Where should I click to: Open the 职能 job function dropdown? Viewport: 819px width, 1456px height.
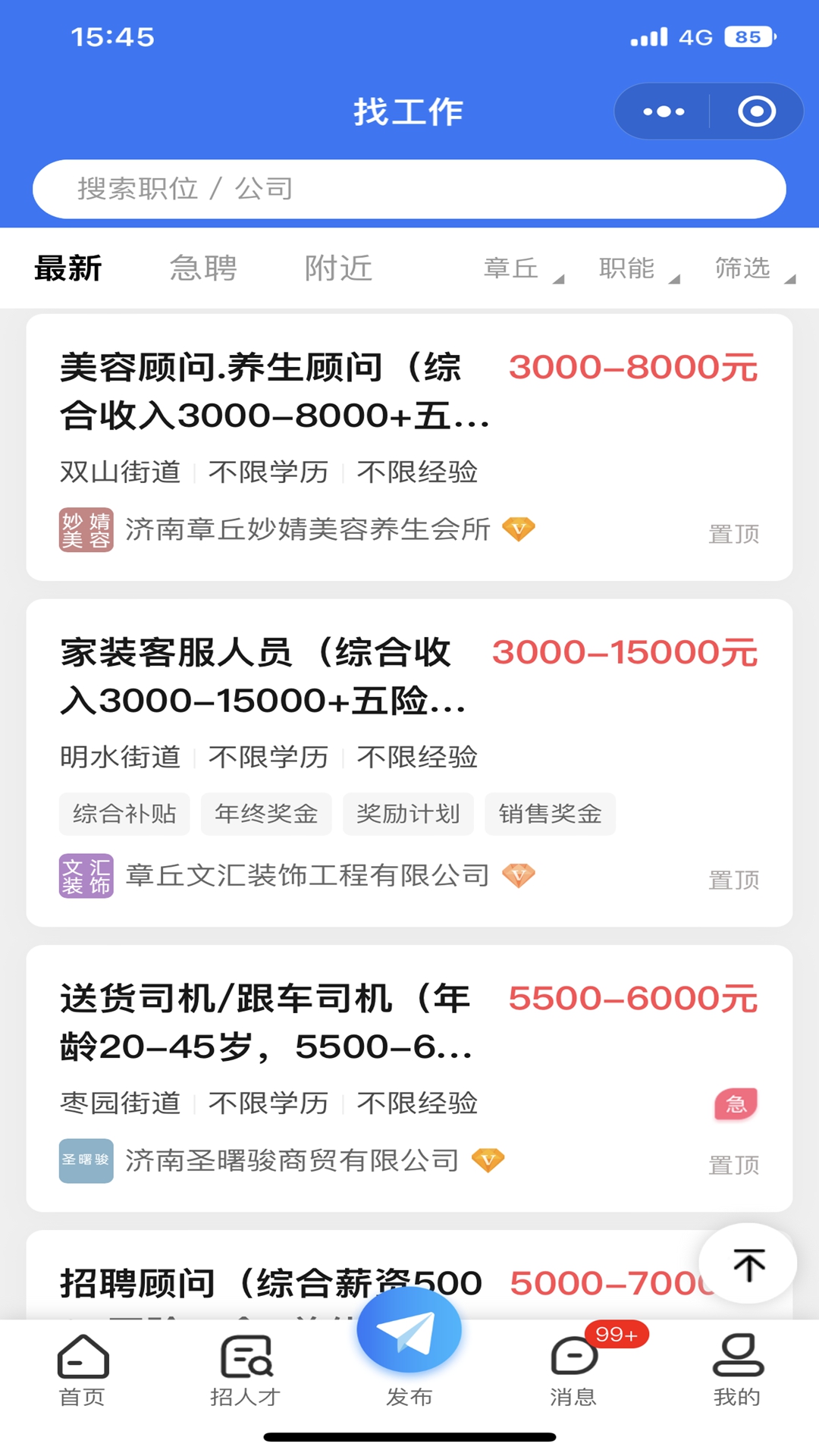tap(627, 268)
